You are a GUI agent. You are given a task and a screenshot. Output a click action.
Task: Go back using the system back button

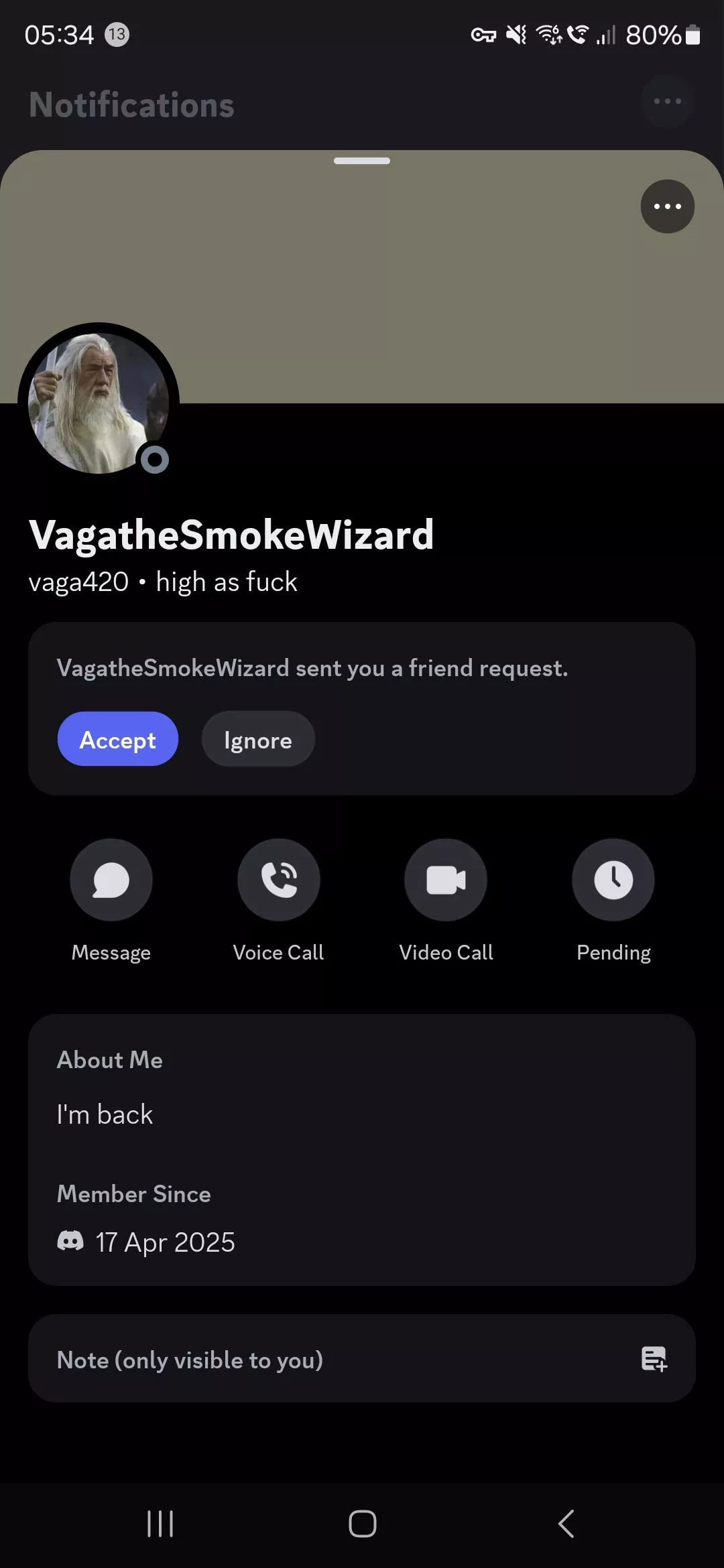[566, 1524]
